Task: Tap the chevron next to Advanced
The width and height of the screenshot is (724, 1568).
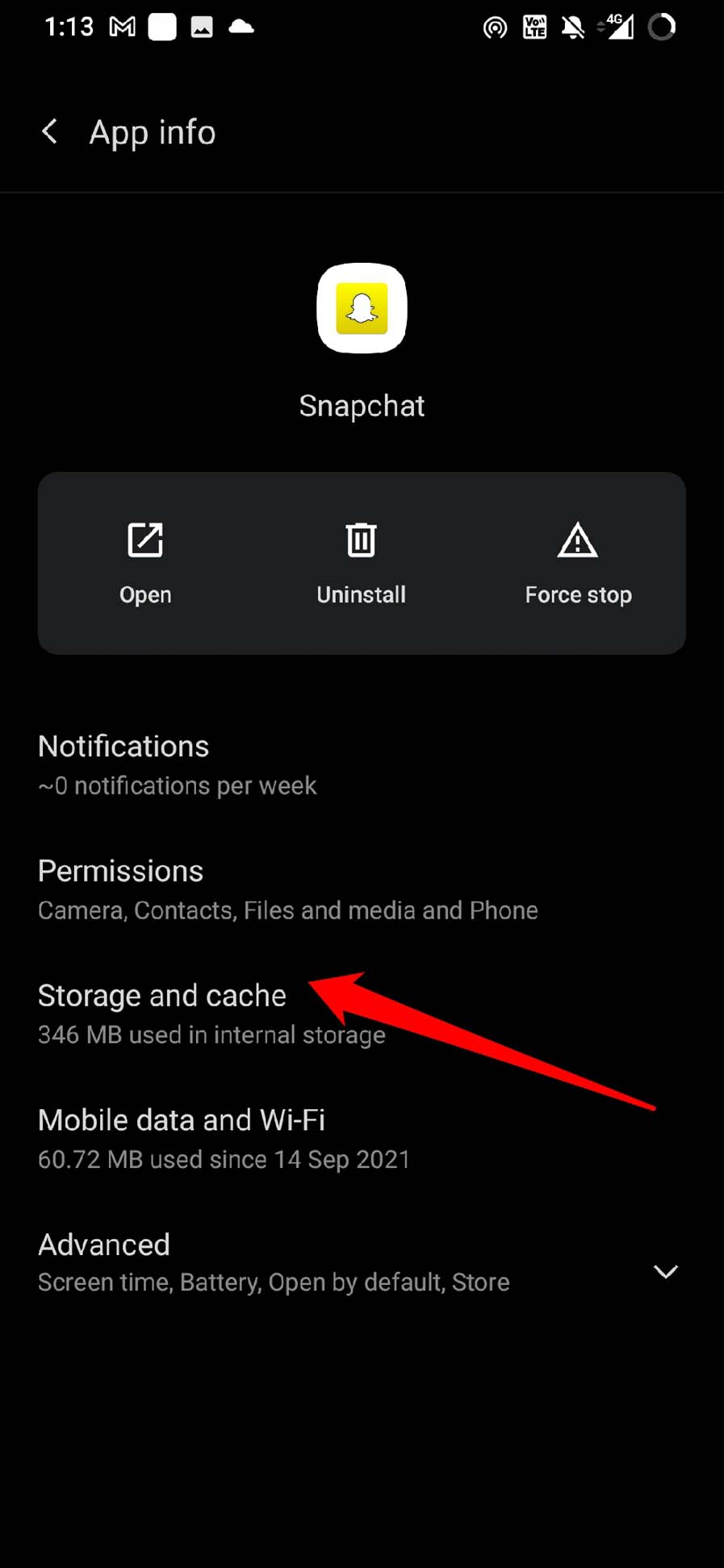Action: pos(665,1271)
